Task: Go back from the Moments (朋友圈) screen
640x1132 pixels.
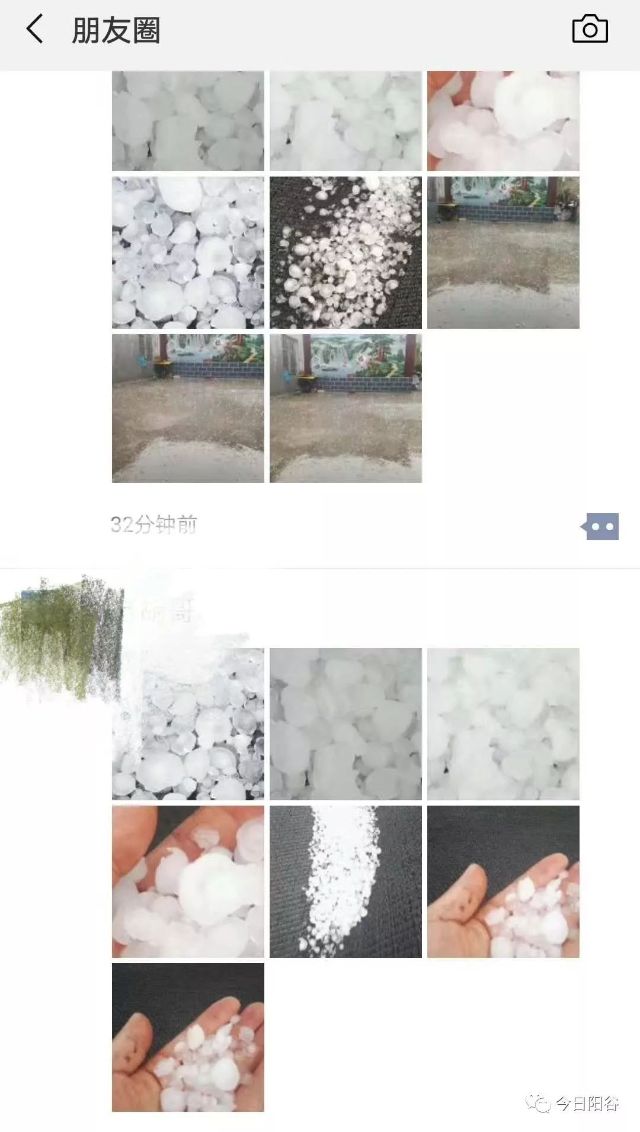Action: pos(35,30)
